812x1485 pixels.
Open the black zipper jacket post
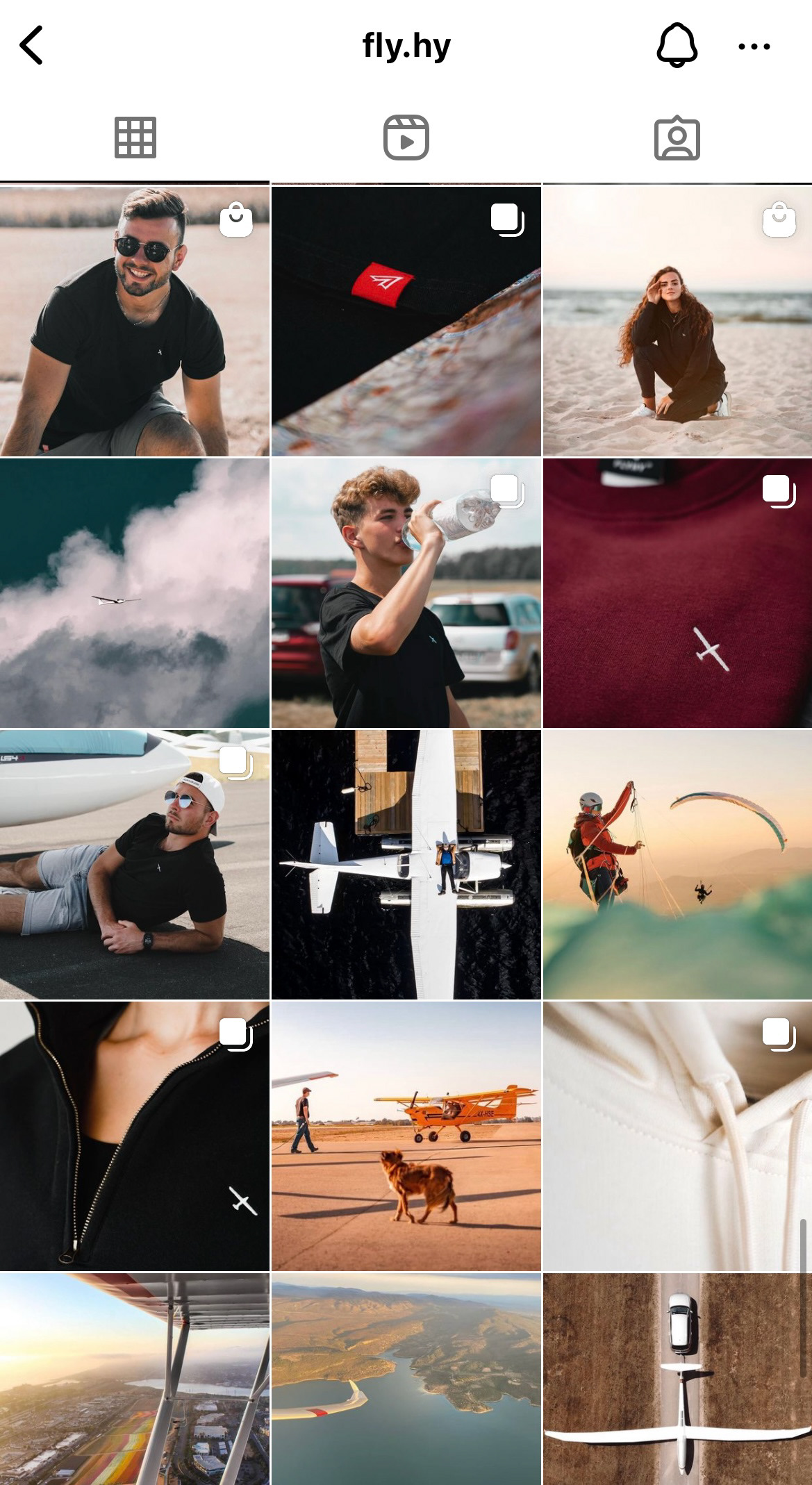135,1136
